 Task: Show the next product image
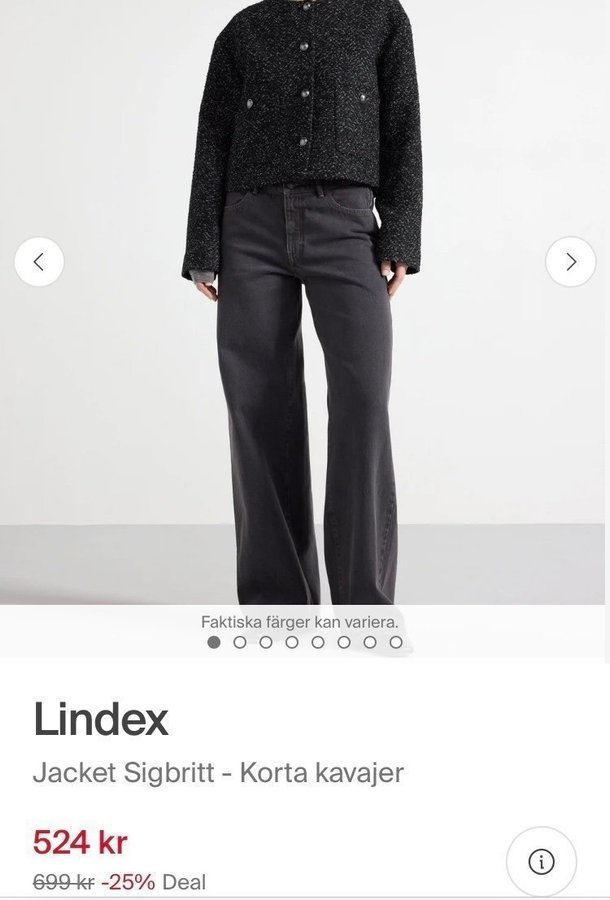(570, 262)
